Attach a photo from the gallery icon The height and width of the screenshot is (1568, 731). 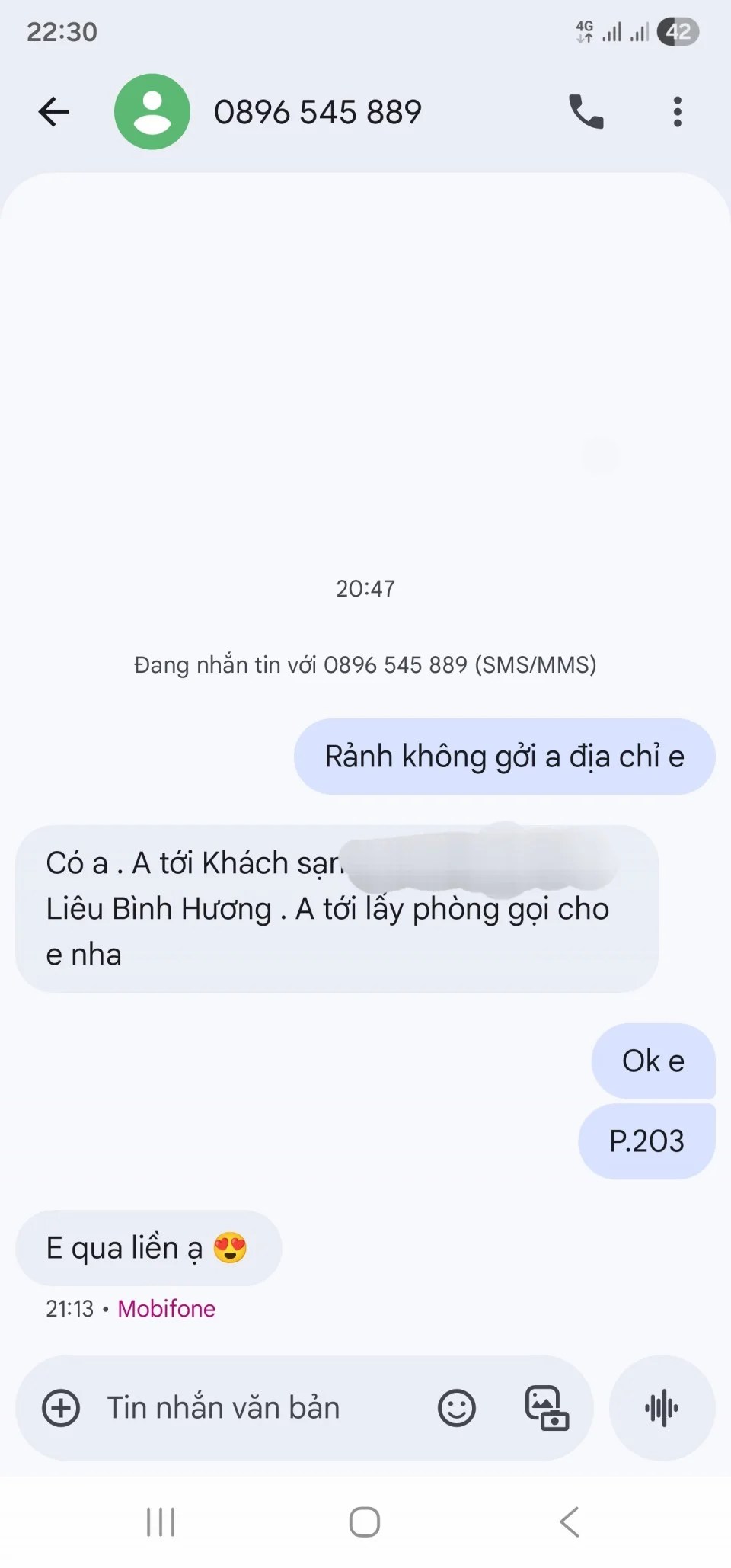point(547,1408)
